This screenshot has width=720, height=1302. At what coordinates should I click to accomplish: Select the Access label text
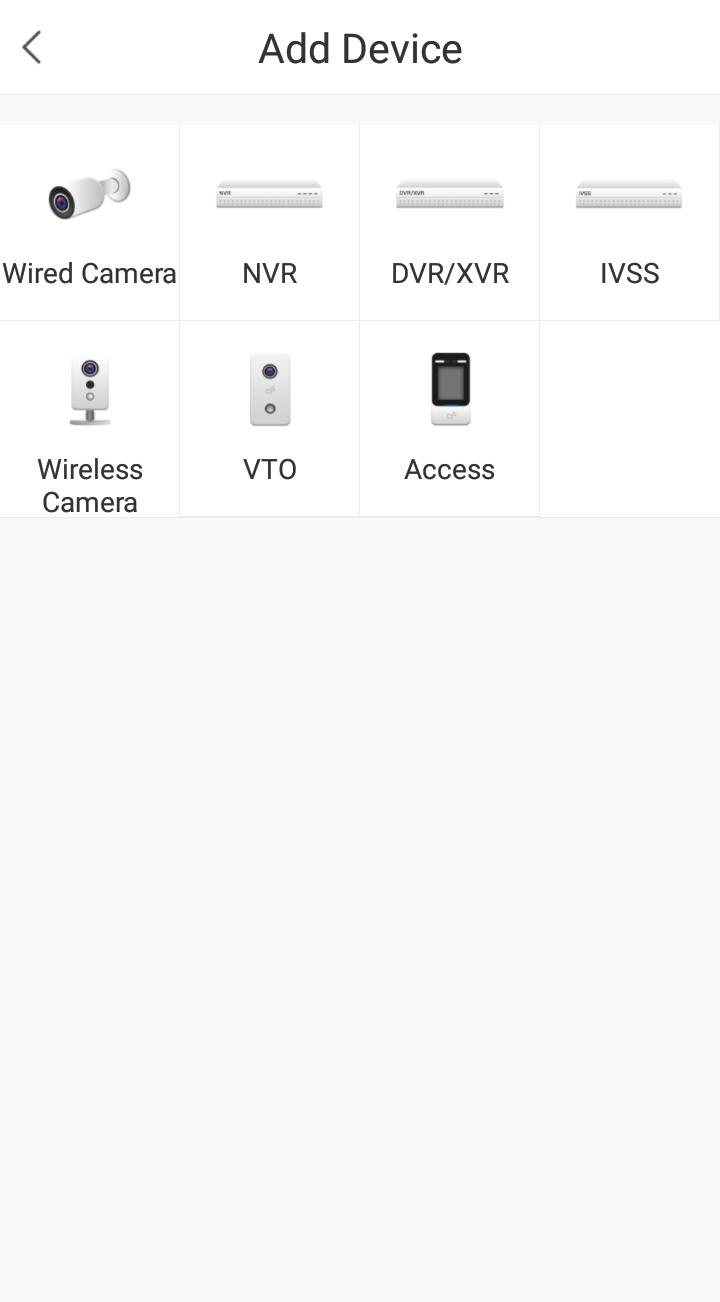[449, 469]
